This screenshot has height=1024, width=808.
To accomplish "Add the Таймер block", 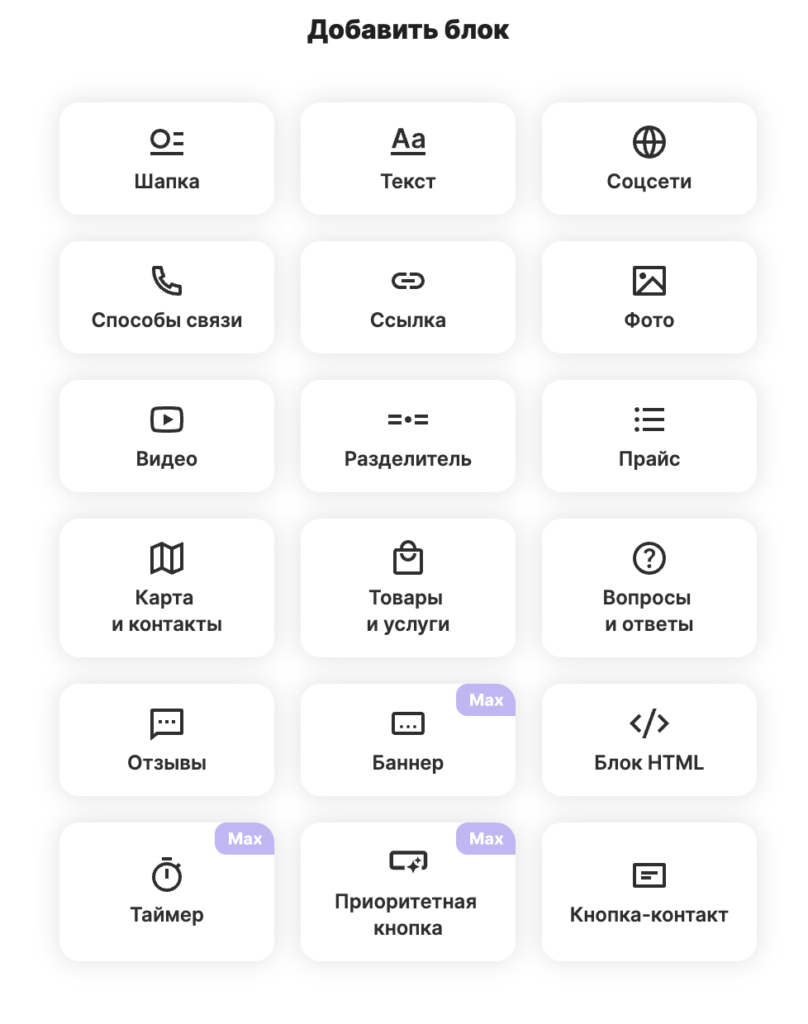I will [167, 892].
